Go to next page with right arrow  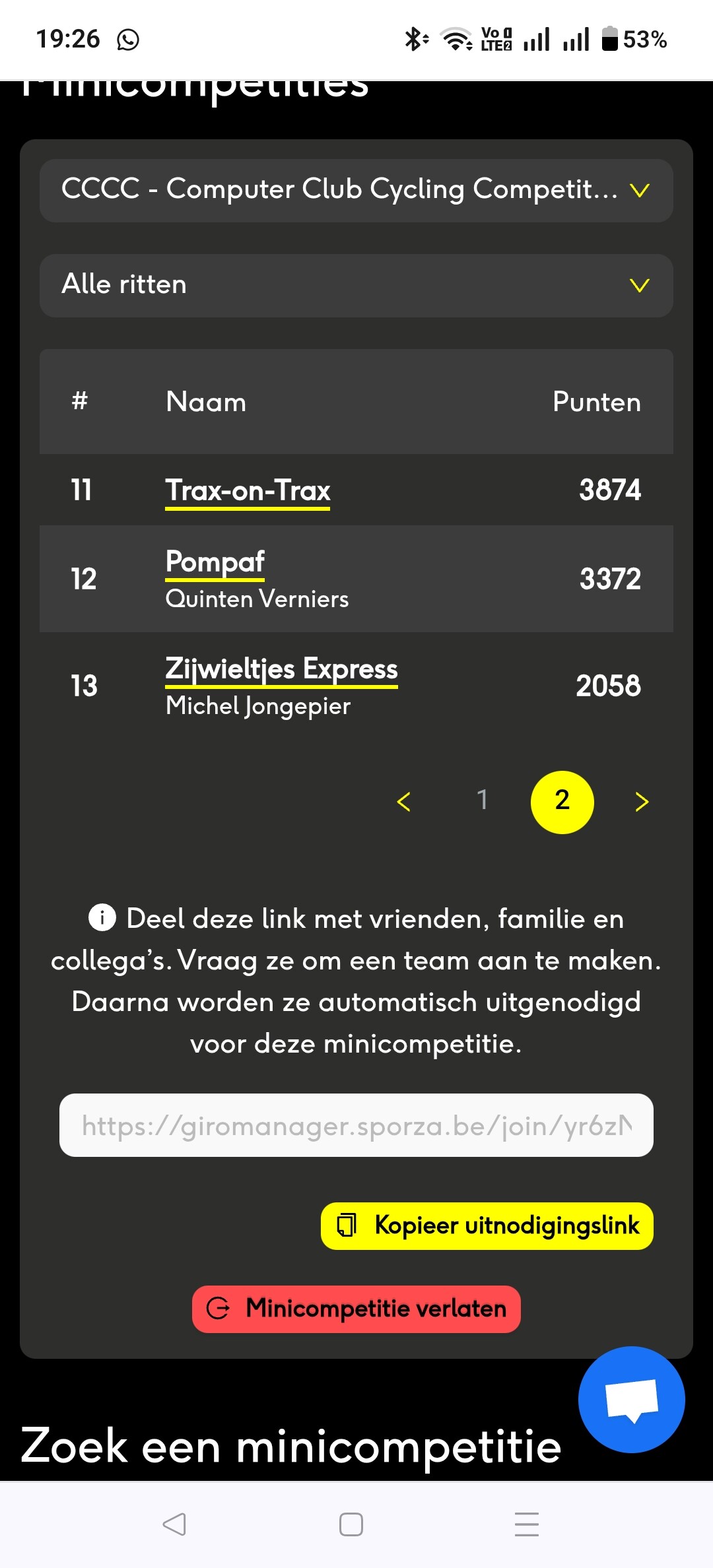click(x=641, y=802)
